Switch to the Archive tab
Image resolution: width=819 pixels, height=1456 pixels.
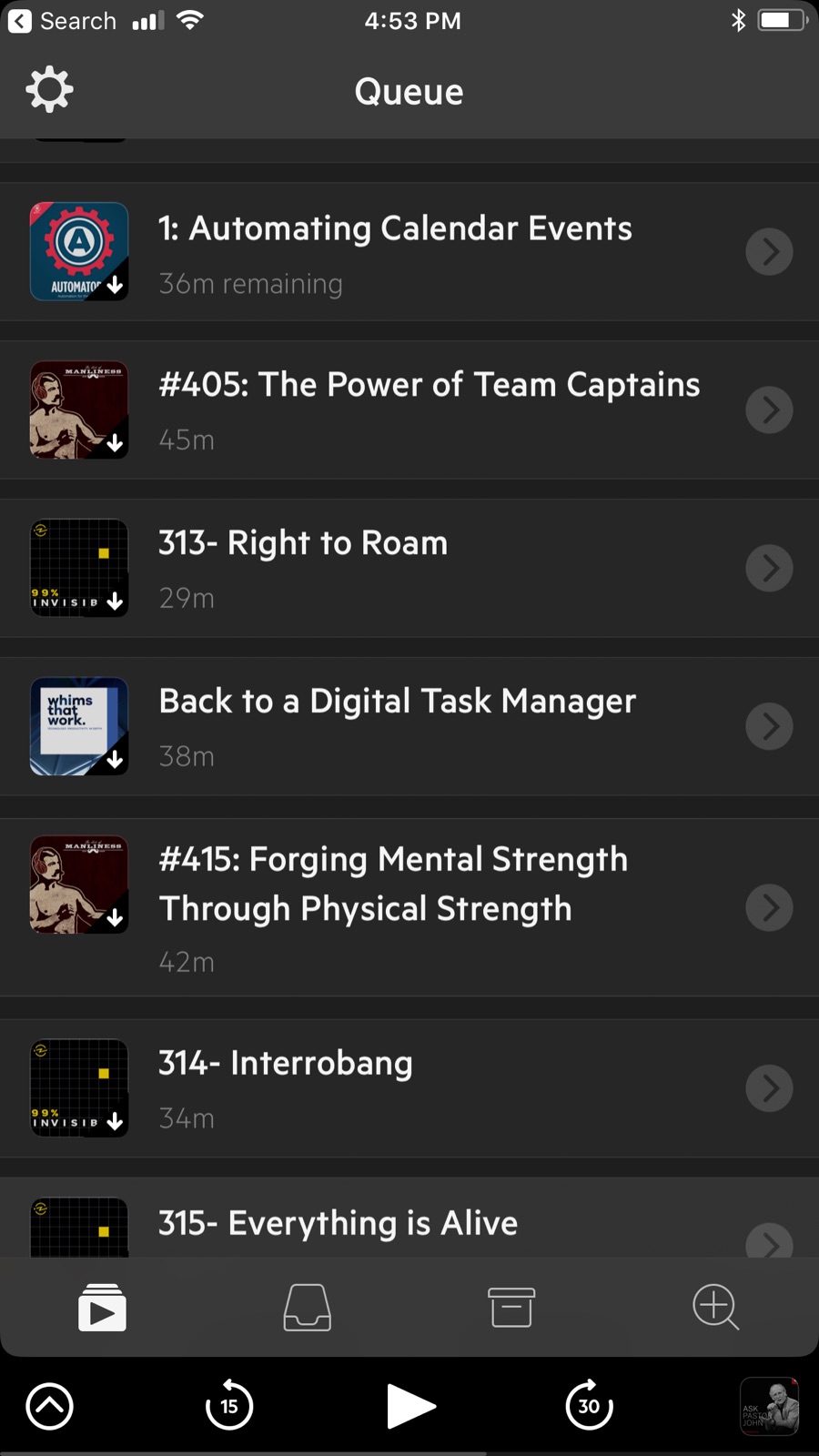[x=511, y=1308]
